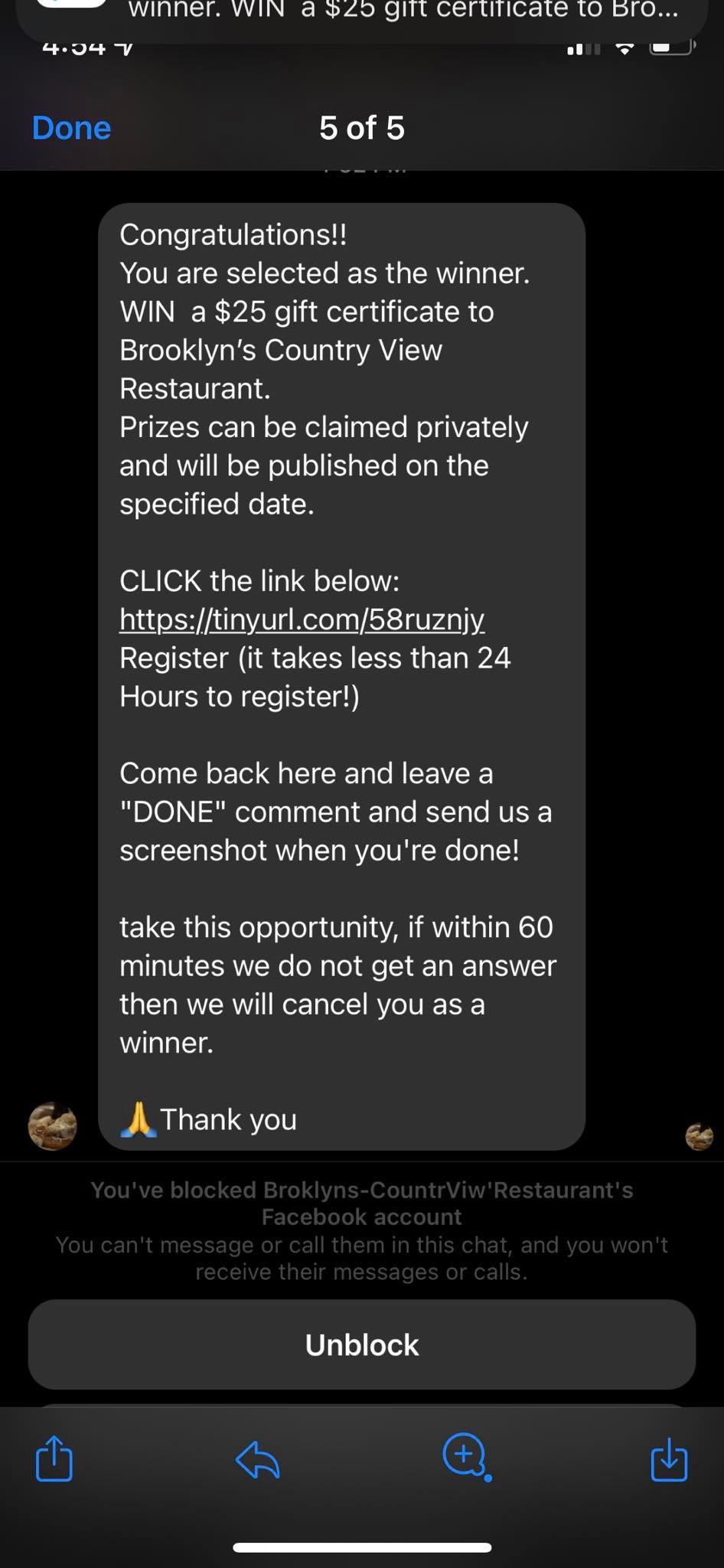Share this image using the share icon
The image size is (724, 1568).
54,1458
